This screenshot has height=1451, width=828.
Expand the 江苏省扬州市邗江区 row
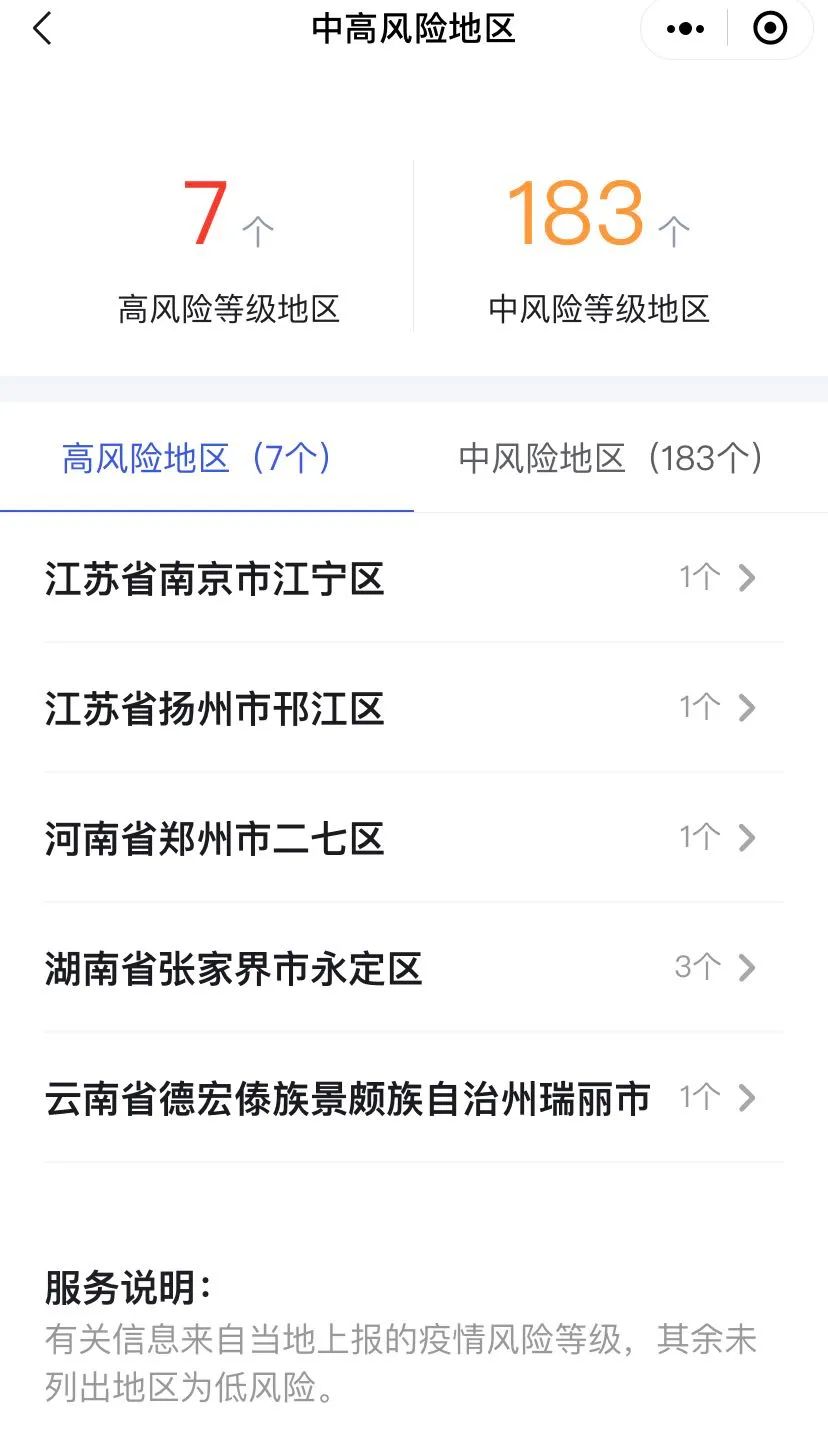(414, 708)
